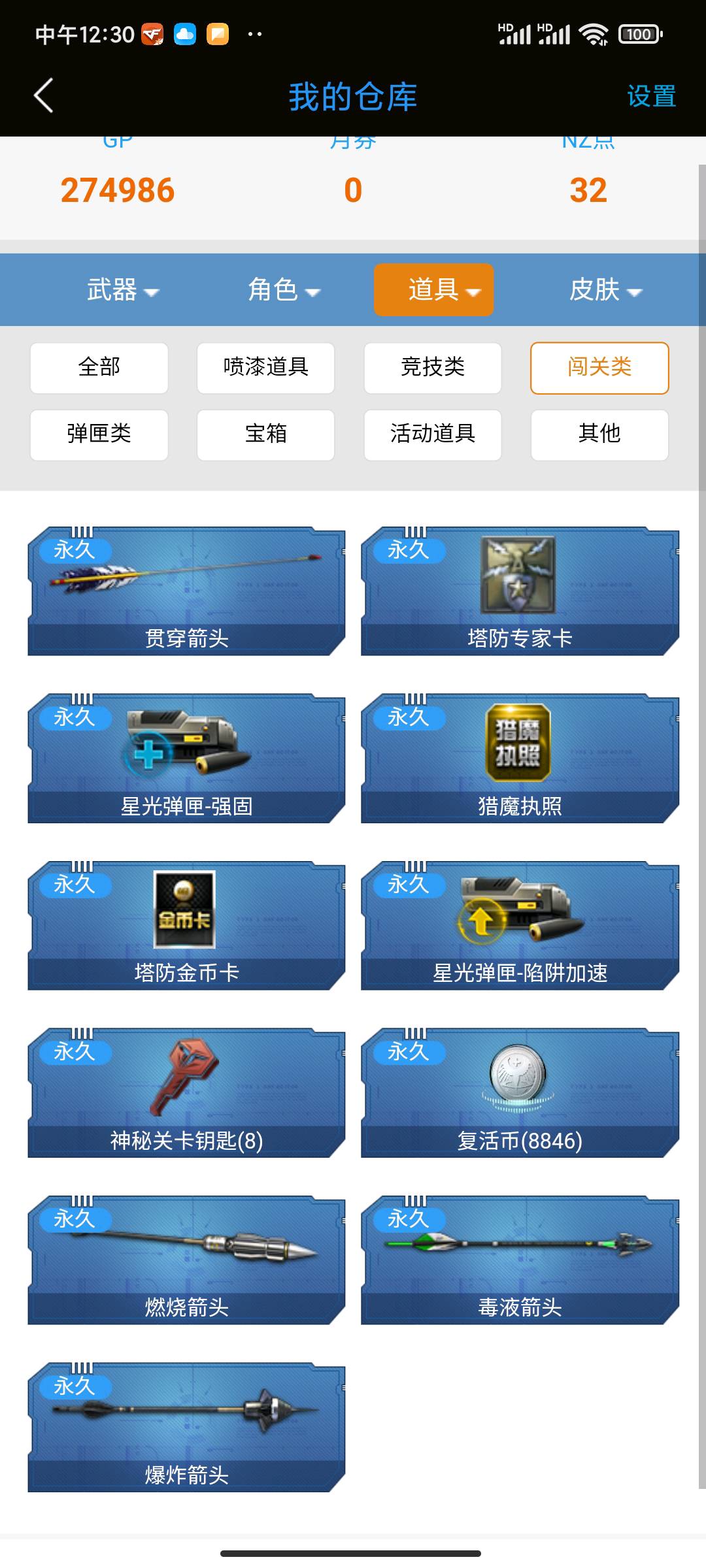
Task: Open the 道具 dropdown menu
Action: [x=433, y=290]
